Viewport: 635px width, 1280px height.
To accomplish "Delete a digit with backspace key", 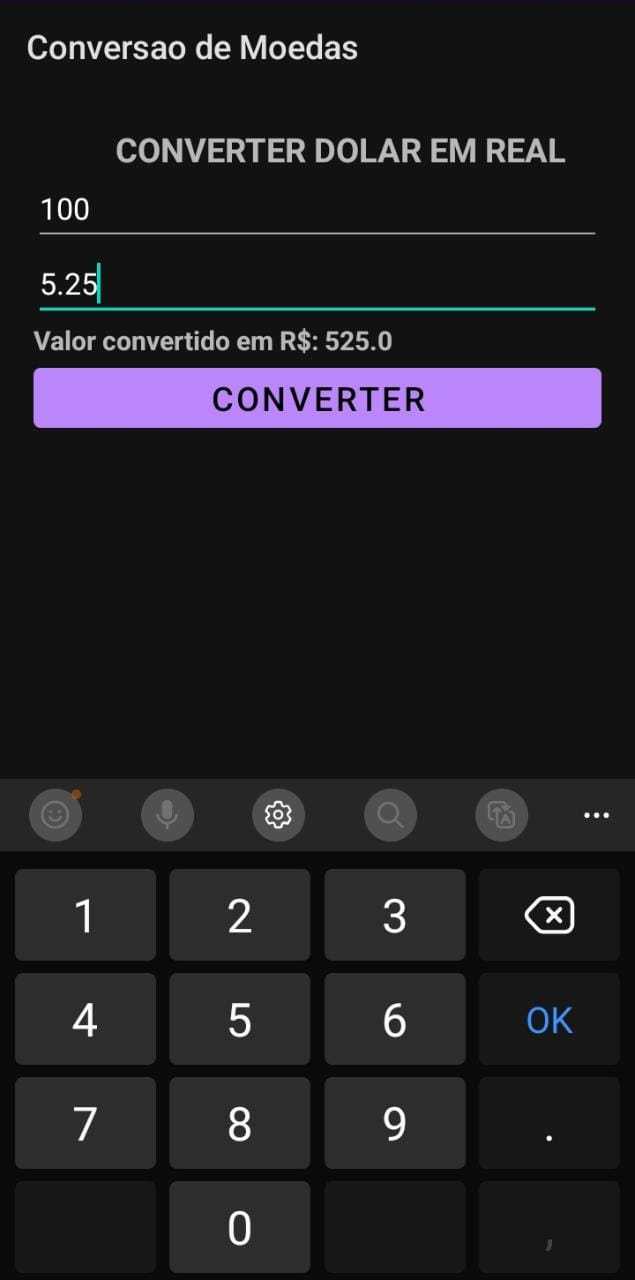I will pos(549,915).
